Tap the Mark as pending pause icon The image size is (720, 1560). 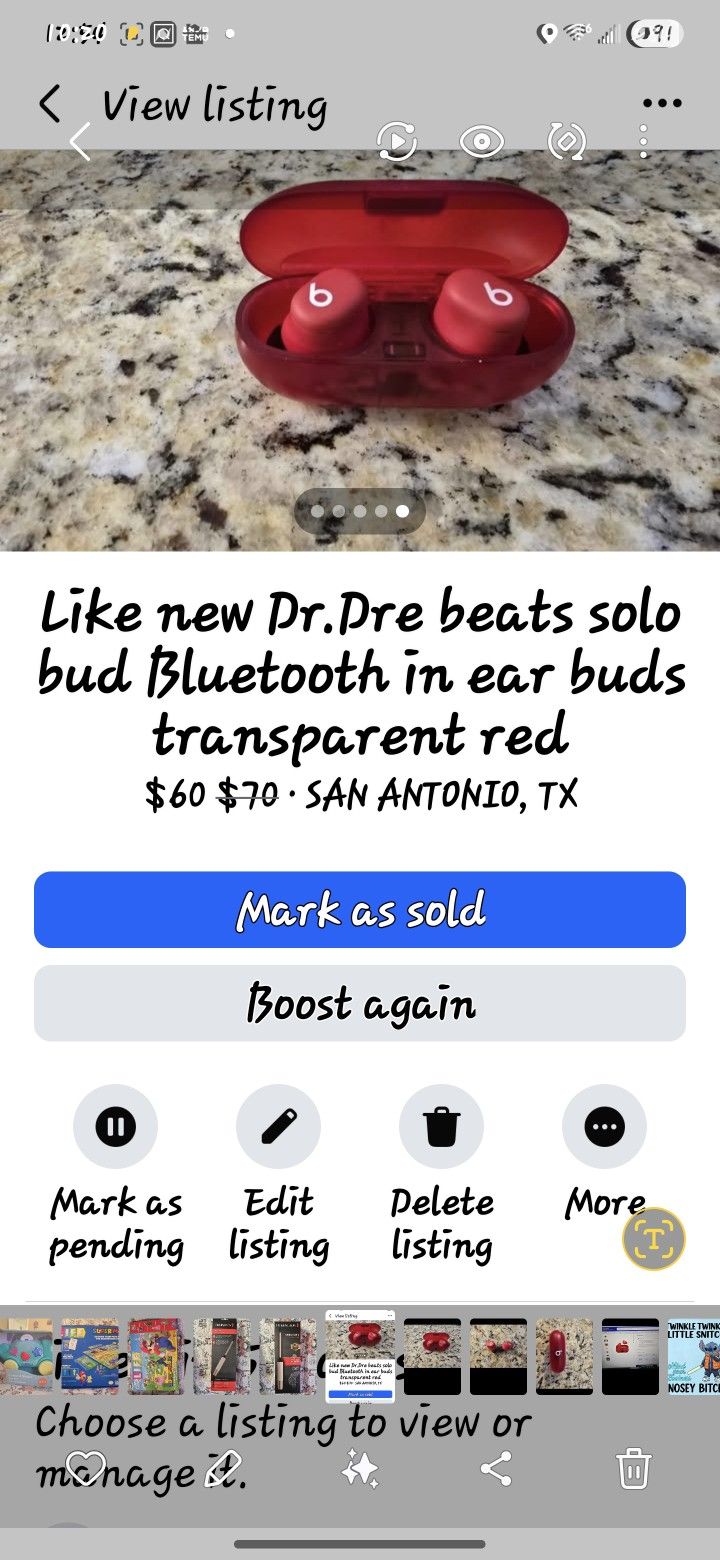coord(115,1126)
